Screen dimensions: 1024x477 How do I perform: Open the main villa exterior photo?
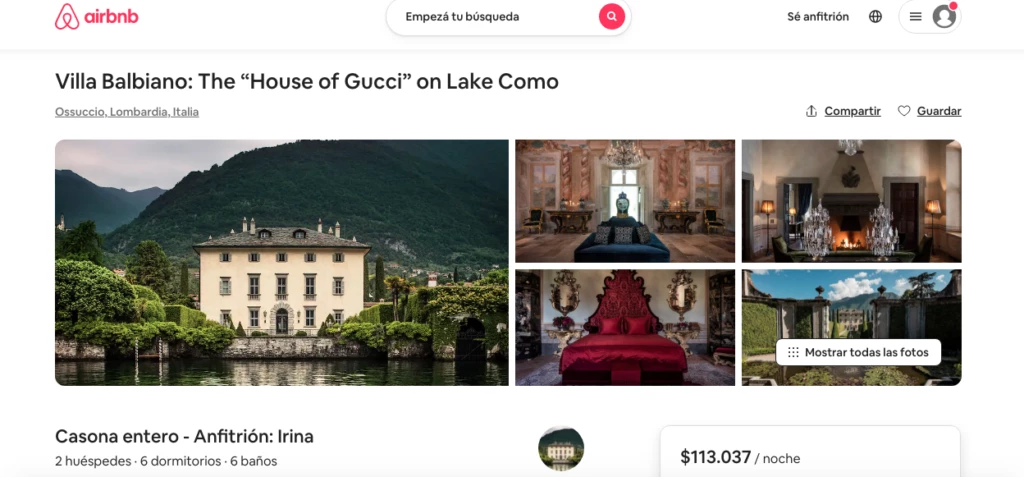(281, 262)
